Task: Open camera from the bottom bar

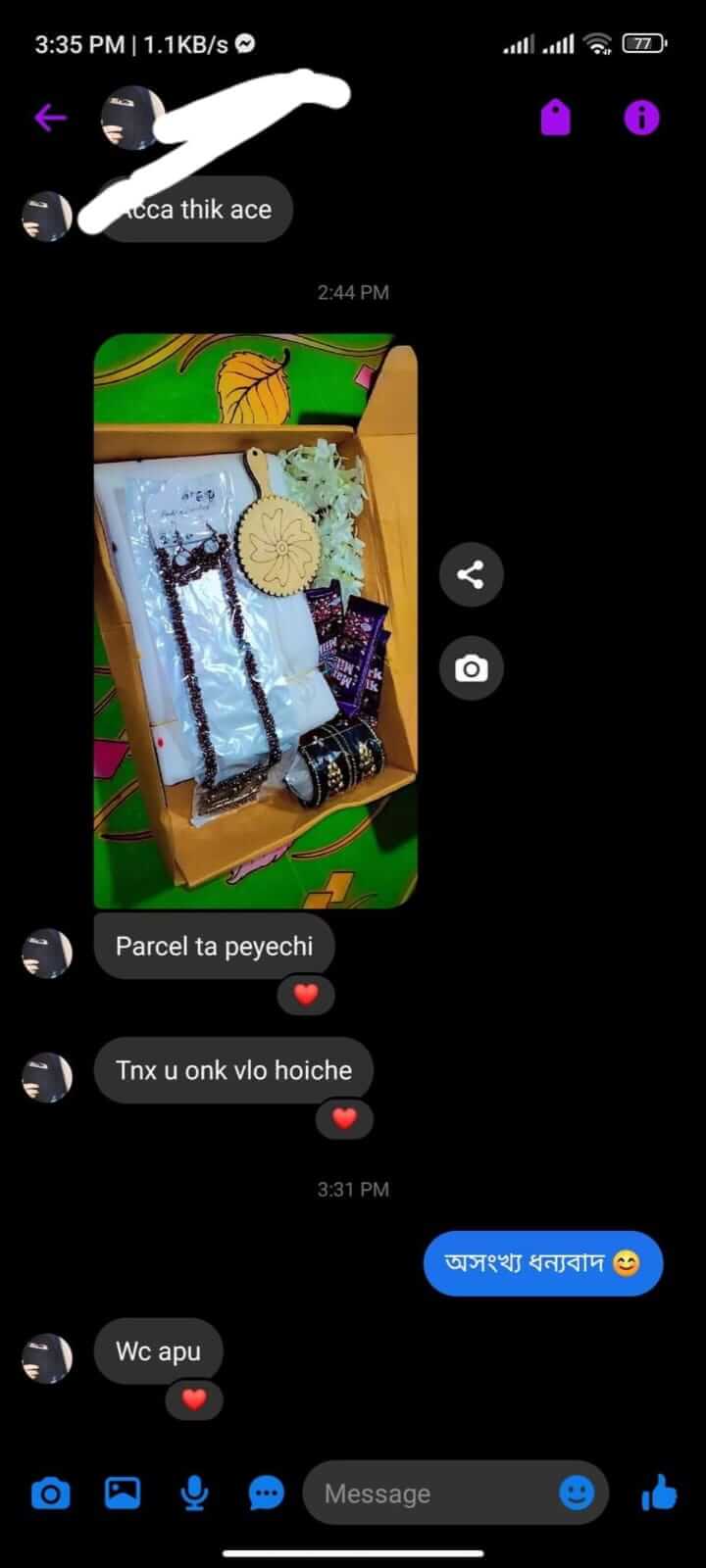Action: pos(51,1494)
